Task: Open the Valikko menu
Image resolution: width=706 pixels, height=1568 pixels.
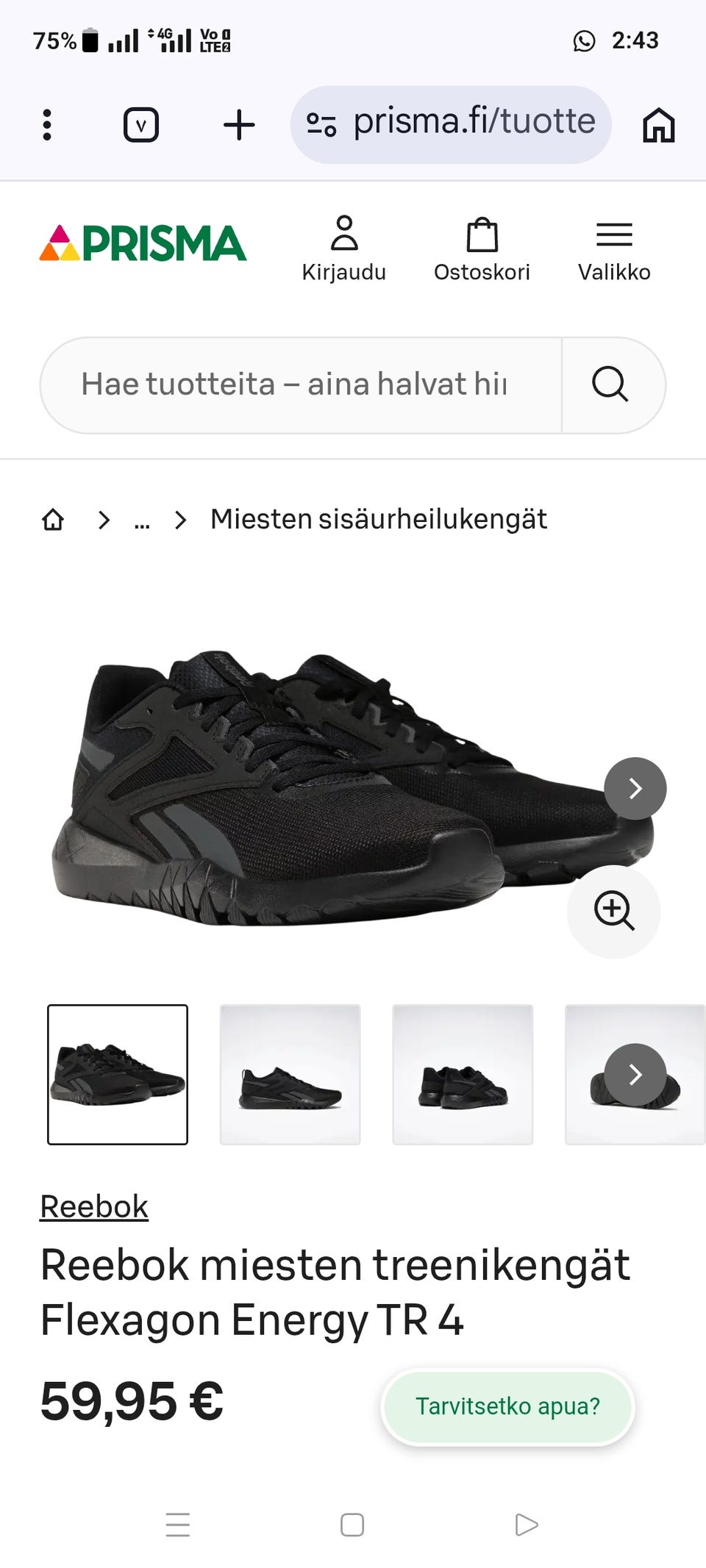Action: click(x=614, y=248)
